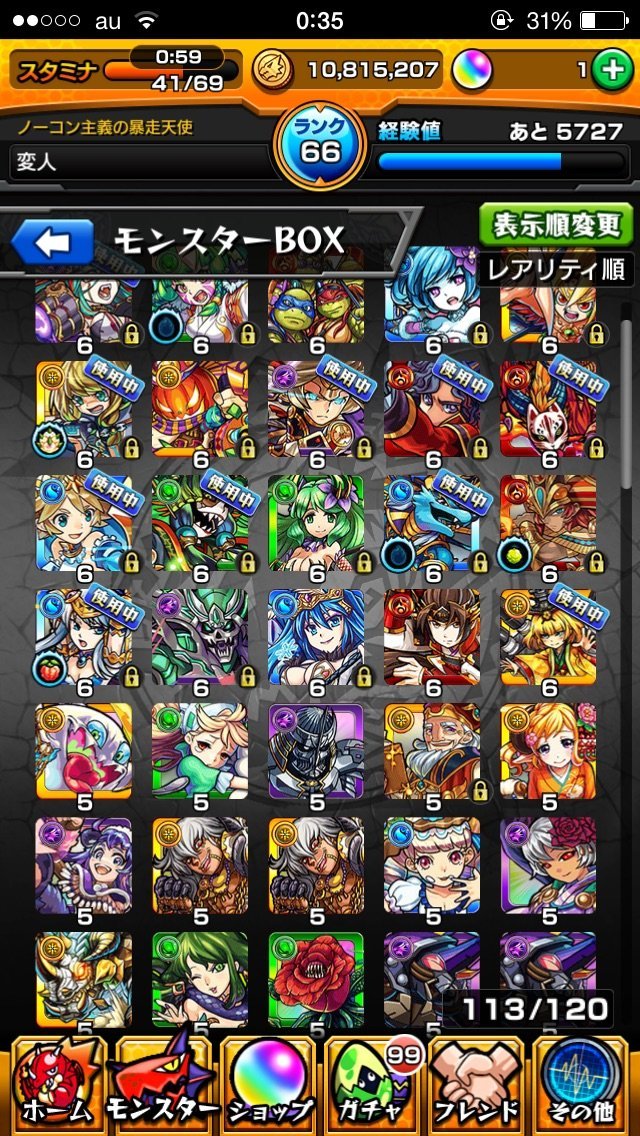
Task: Add more orbs with green plus
Action: pyautogui.click(x=609, y=70)
